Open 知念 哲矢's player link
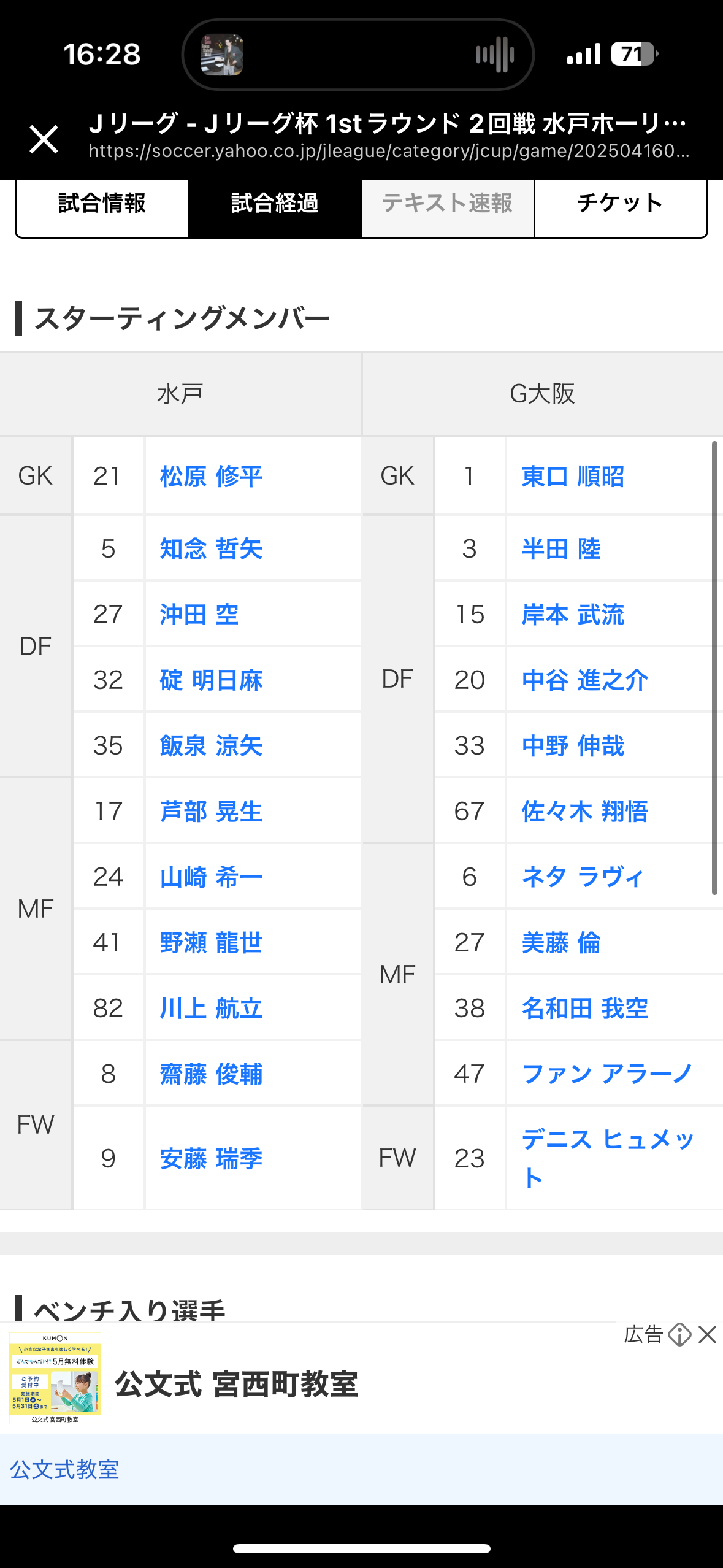This screenshot has height=1568, width=723. point(211,548)
